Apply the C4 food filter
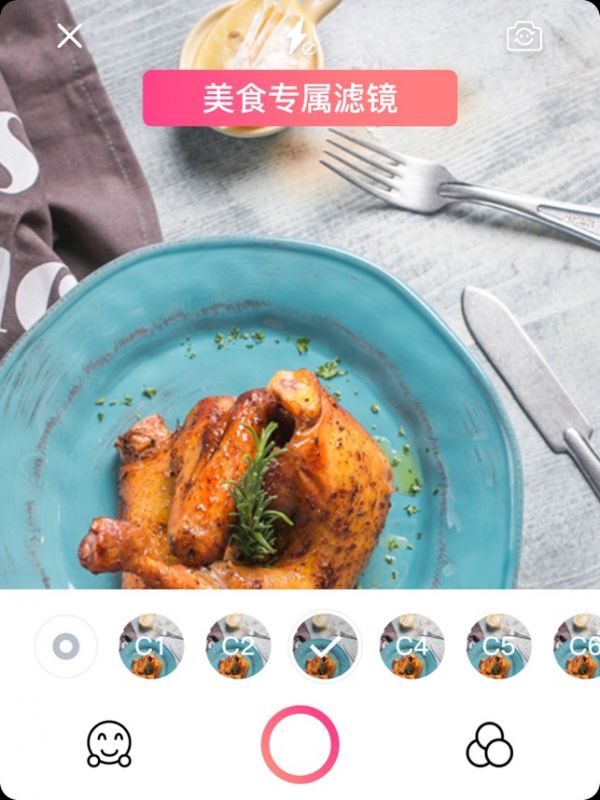The image size is (600, 800). (x=412, y=647)
